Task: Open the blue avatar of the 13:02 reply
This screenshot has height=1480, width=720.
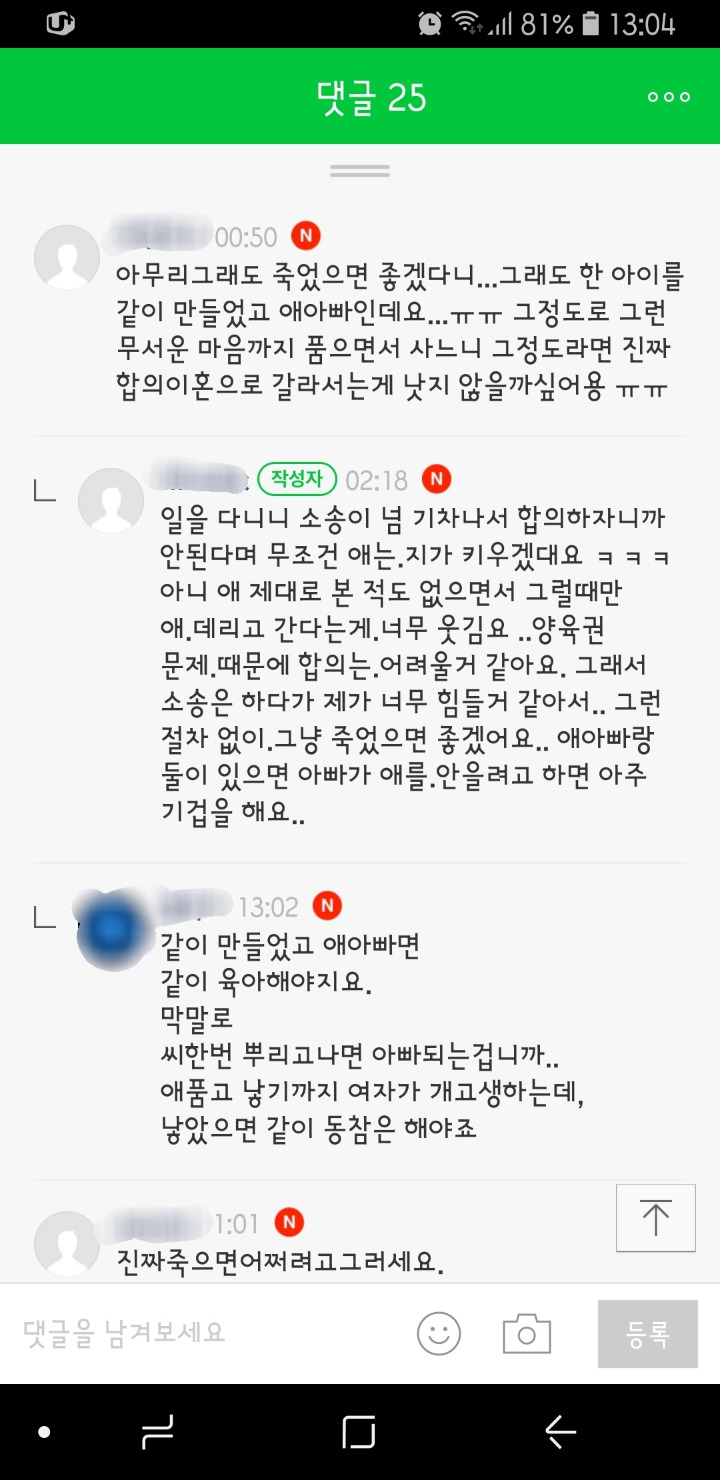Action: 111,927
